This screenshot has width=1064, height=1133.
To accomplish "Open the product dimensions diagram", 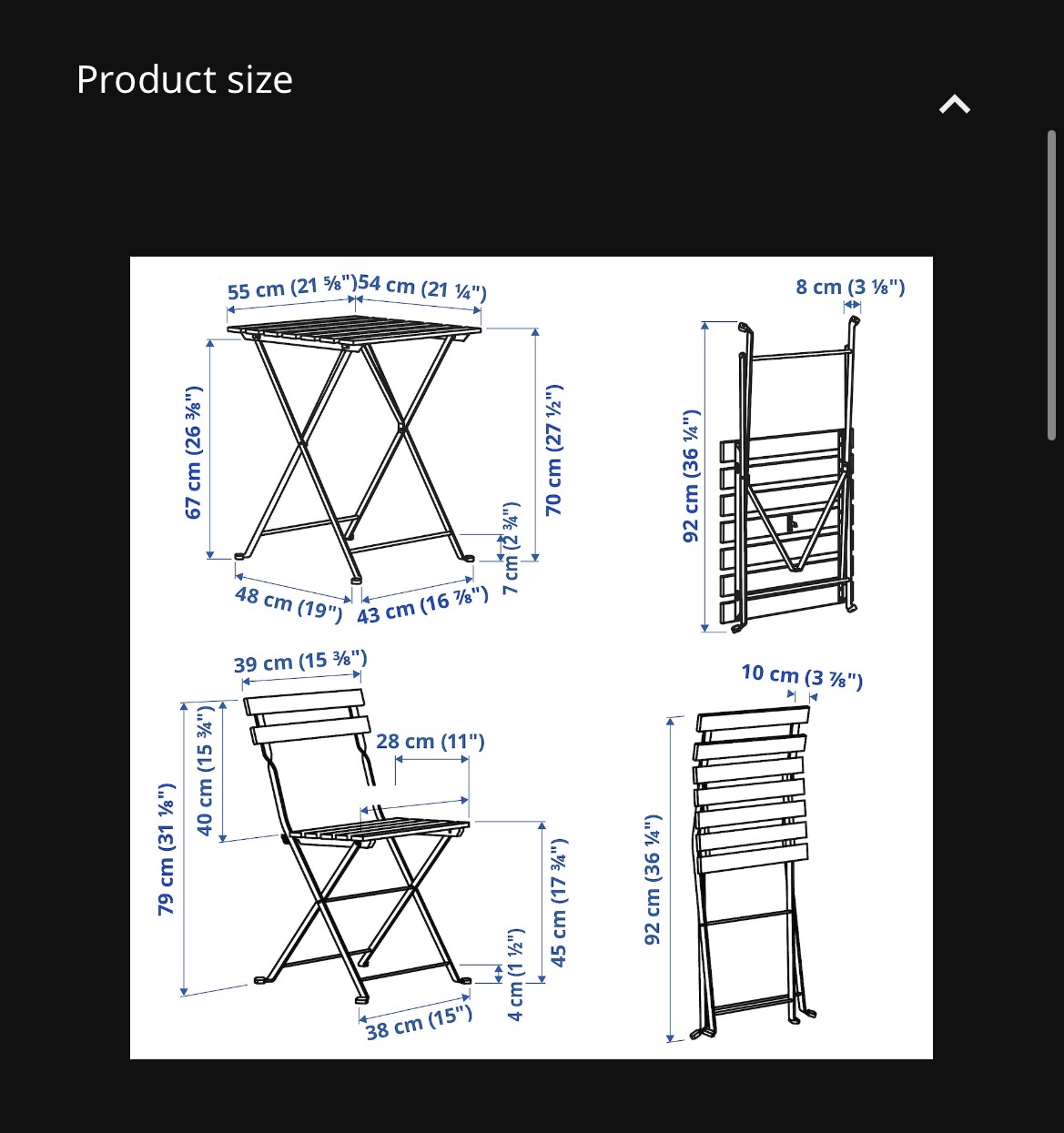I will pyautogui.click(x=531, y=657).
